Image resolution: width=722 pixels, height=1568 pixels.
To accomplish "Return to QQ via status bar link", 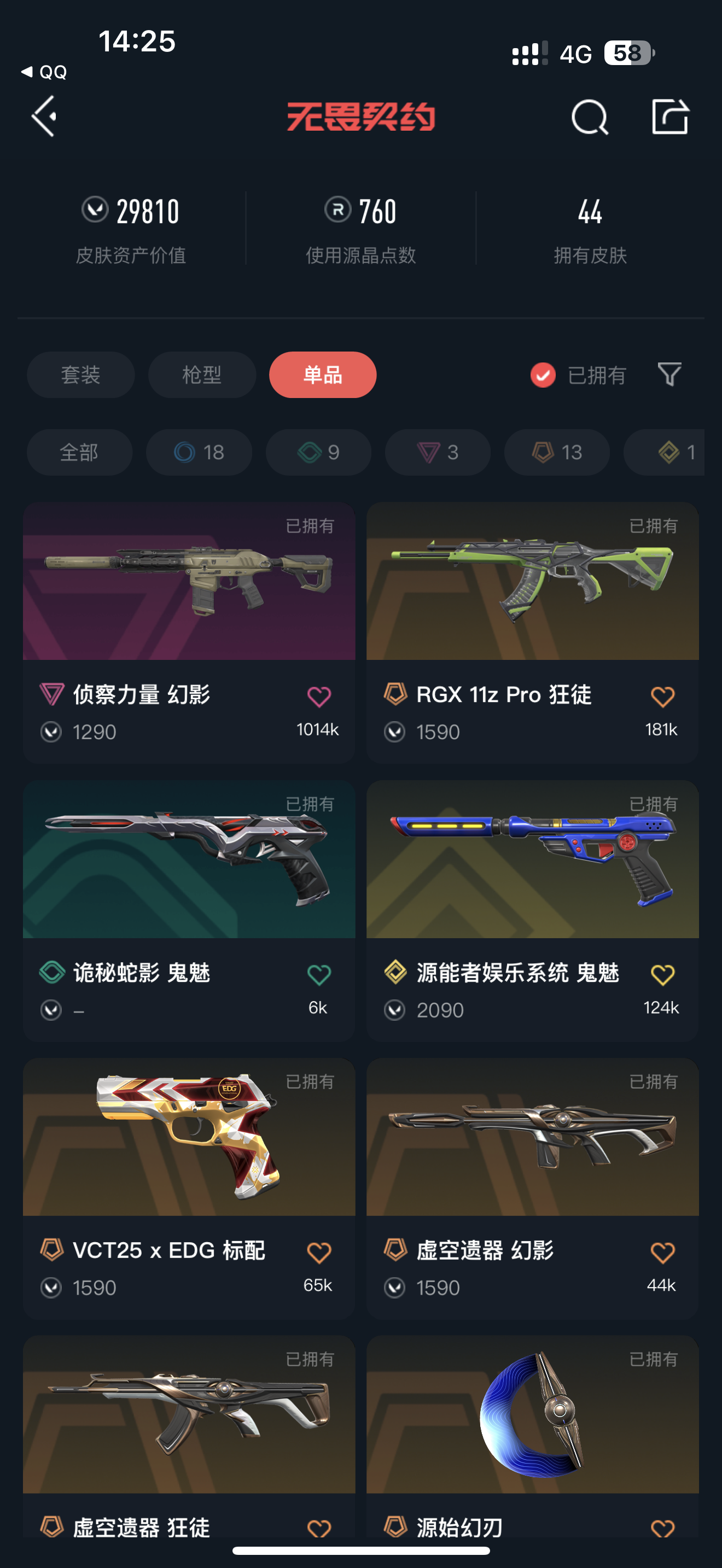I will tap(44, 72).
